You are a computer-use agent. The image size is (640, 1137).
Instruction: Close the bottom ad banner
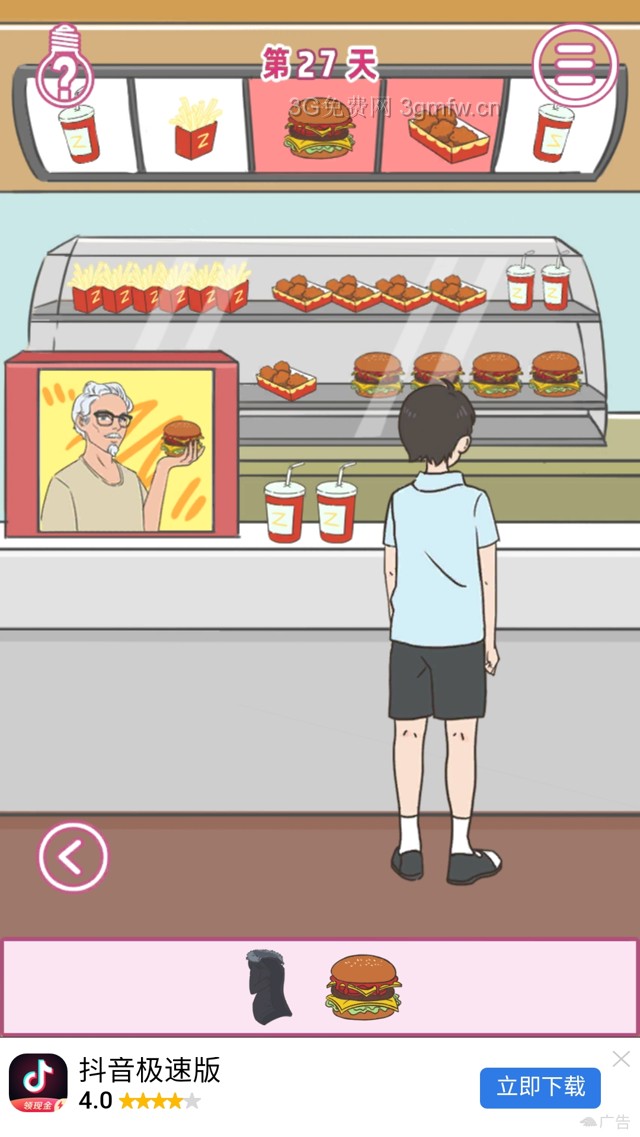click(621, 1059)
